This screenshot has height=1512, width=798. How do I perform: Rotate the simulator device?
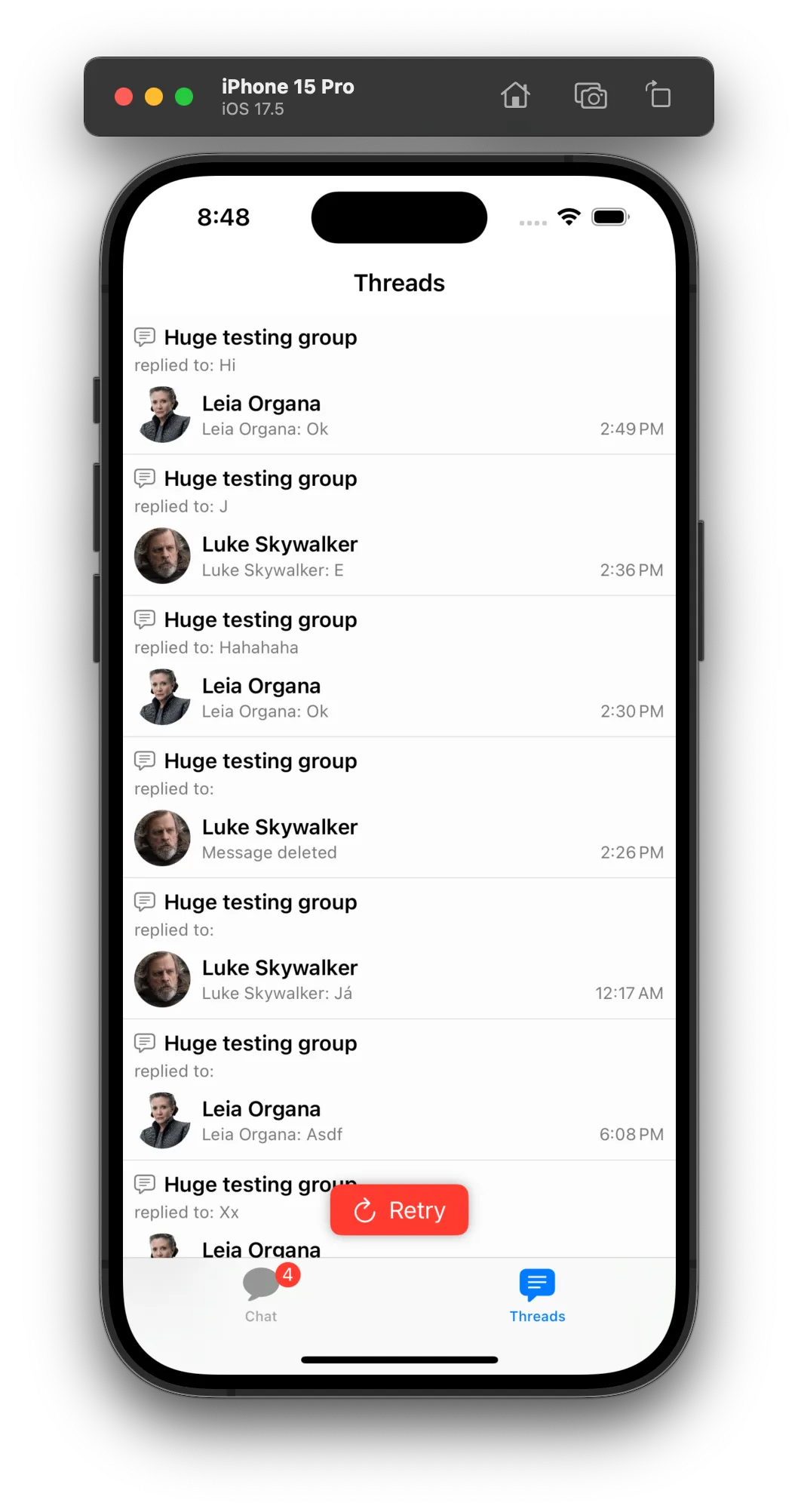tap(658, 96)
